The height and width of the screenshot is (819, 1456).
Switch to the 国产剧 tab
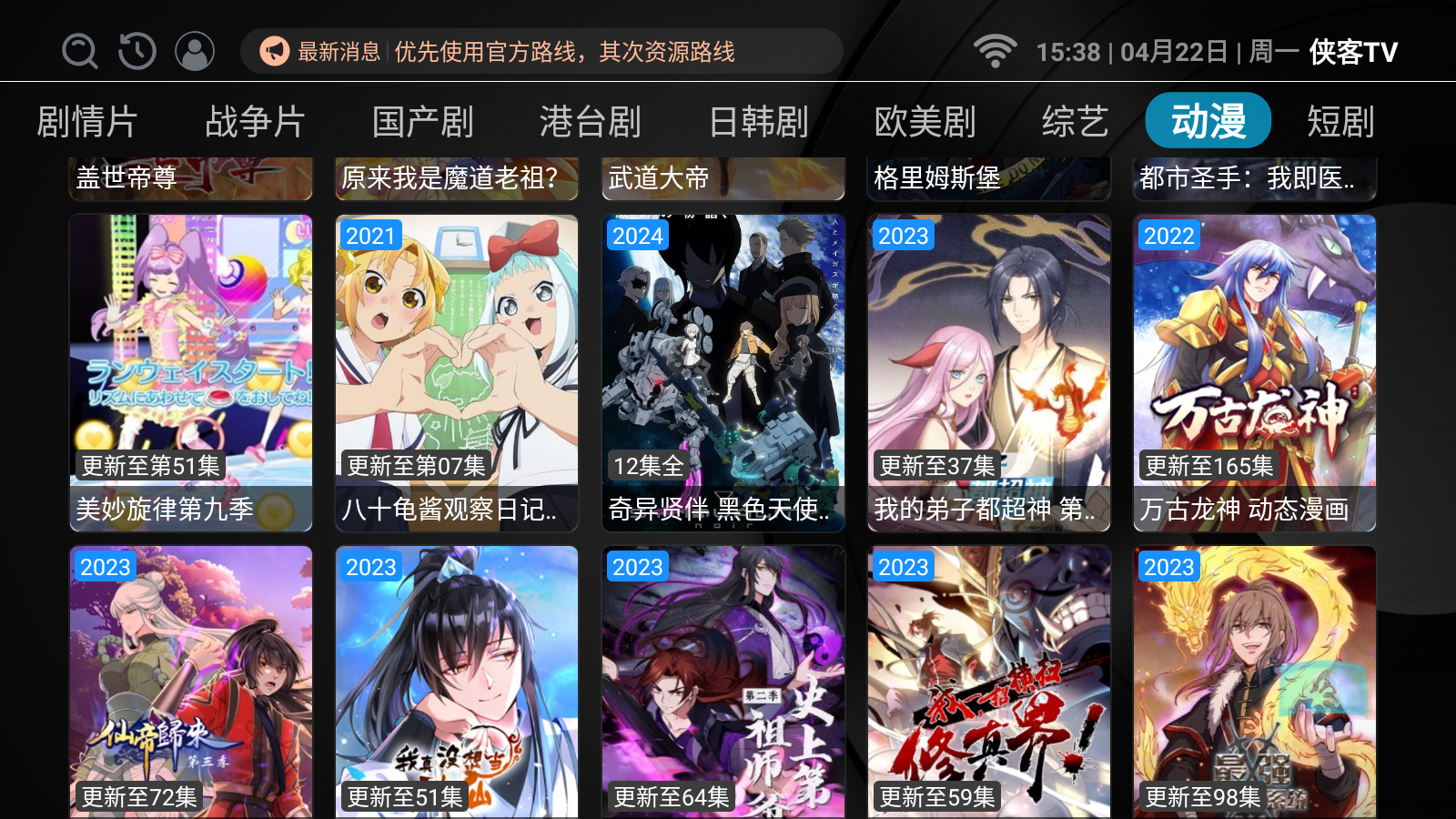pos(423,121)
